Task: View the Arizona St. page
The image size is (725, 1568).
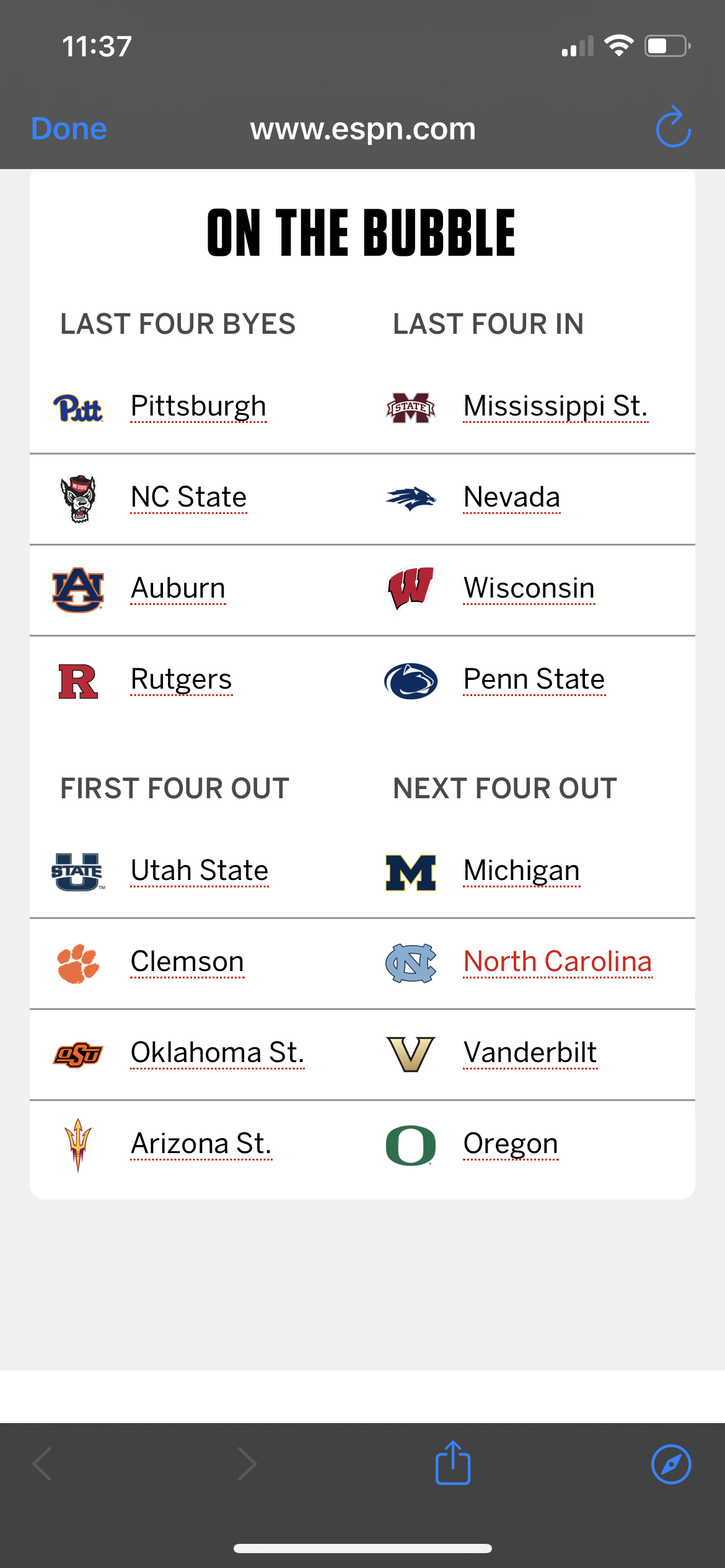Action: (201, 1144)
